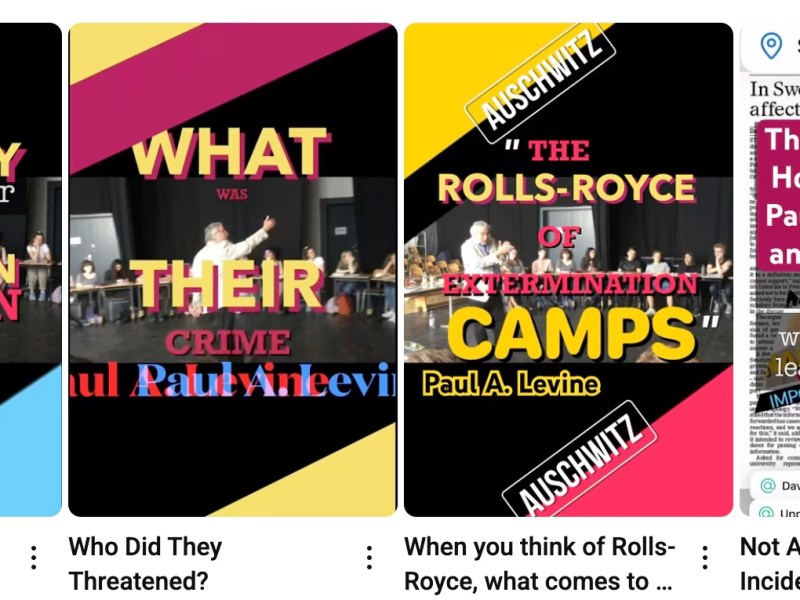Open the cut-off short at the left edge
Viewport: 800px width, 600px height.
pos(30,270)
